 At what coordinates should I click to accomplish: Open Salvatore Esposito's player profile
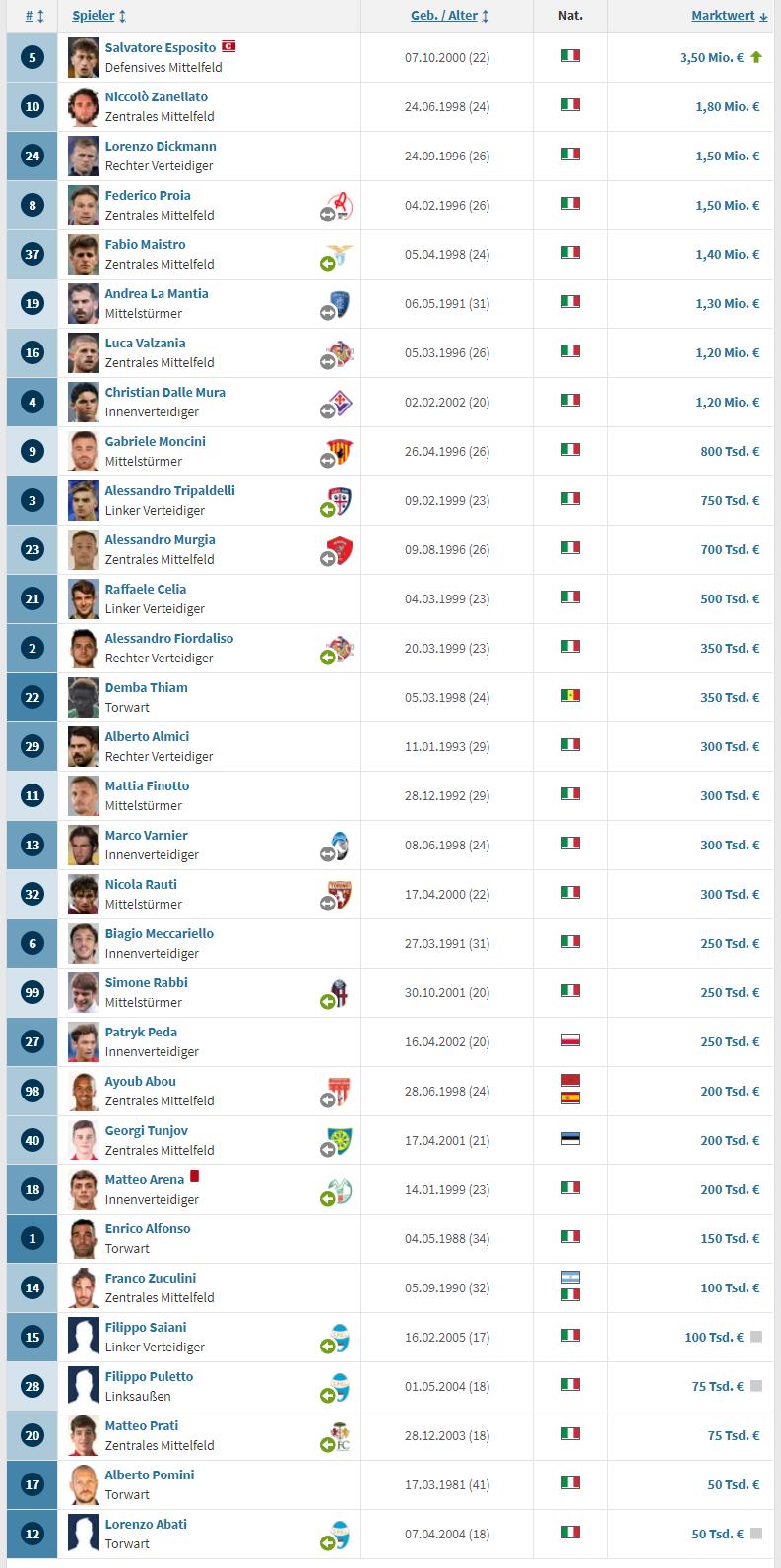coord(161,47)
